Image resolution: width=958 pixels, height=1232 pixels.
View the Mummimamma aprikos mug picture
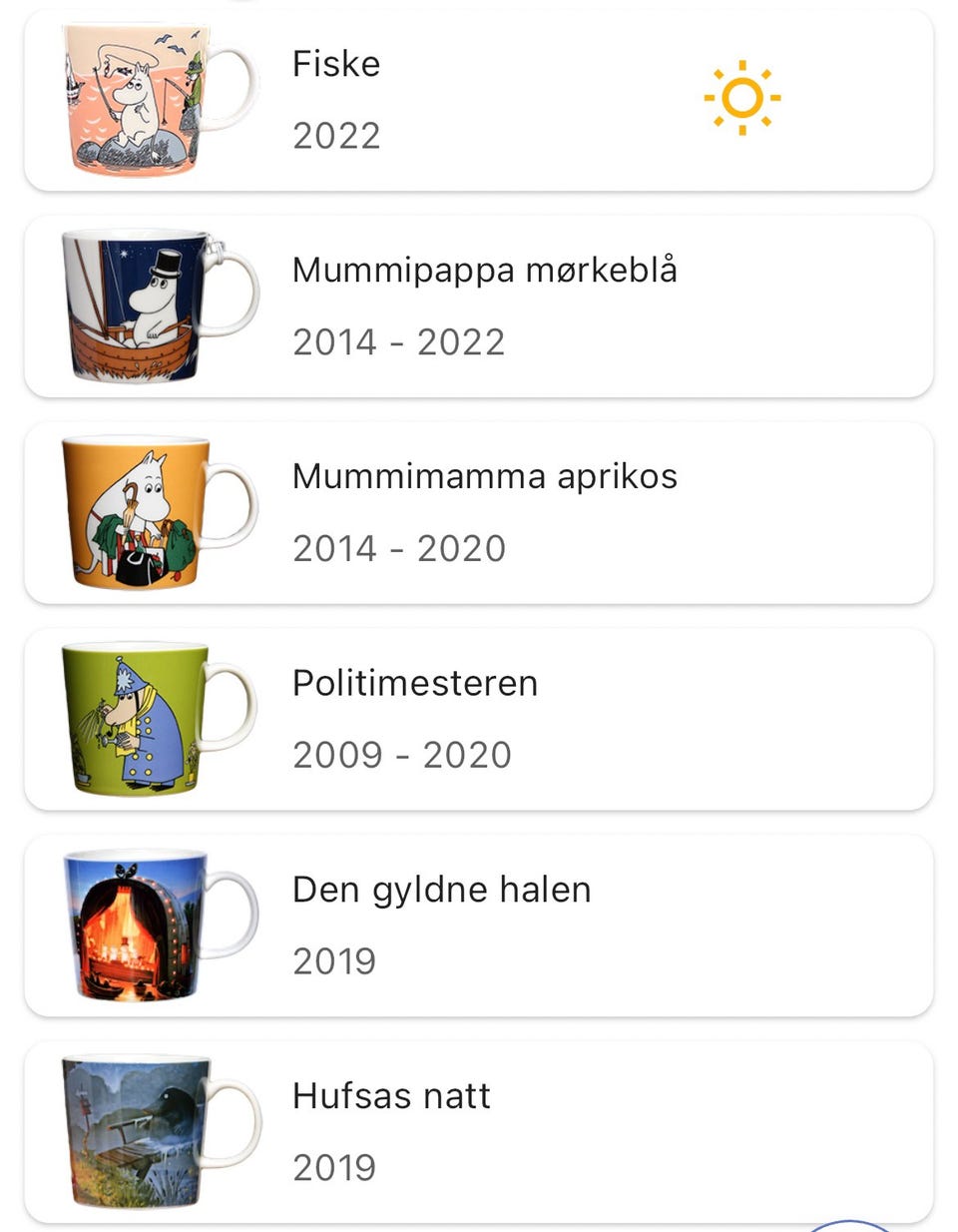coord(145,509)
